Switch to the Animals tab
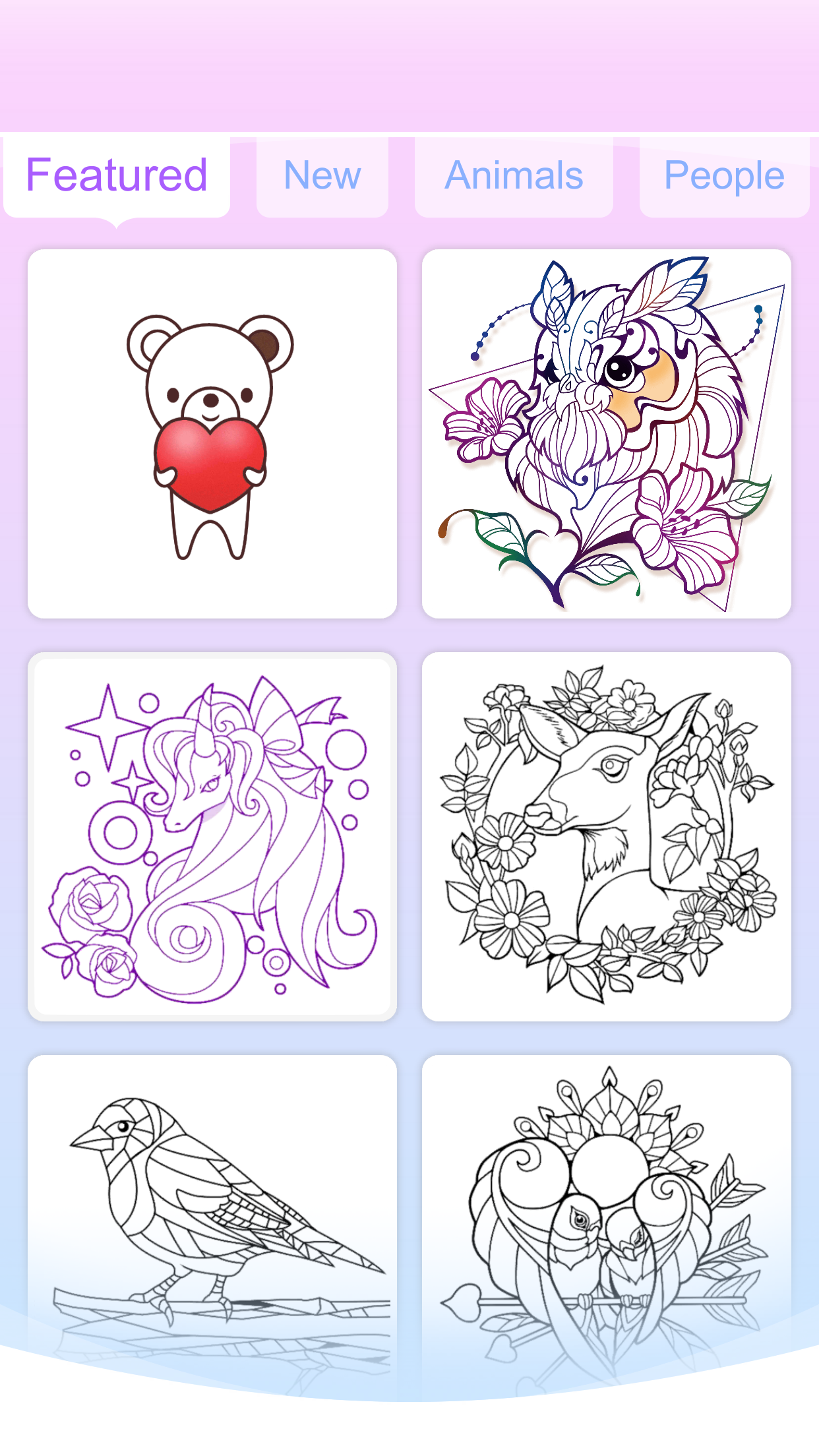This screenshot has height=1456, width=819. click(x=514, y=176)
